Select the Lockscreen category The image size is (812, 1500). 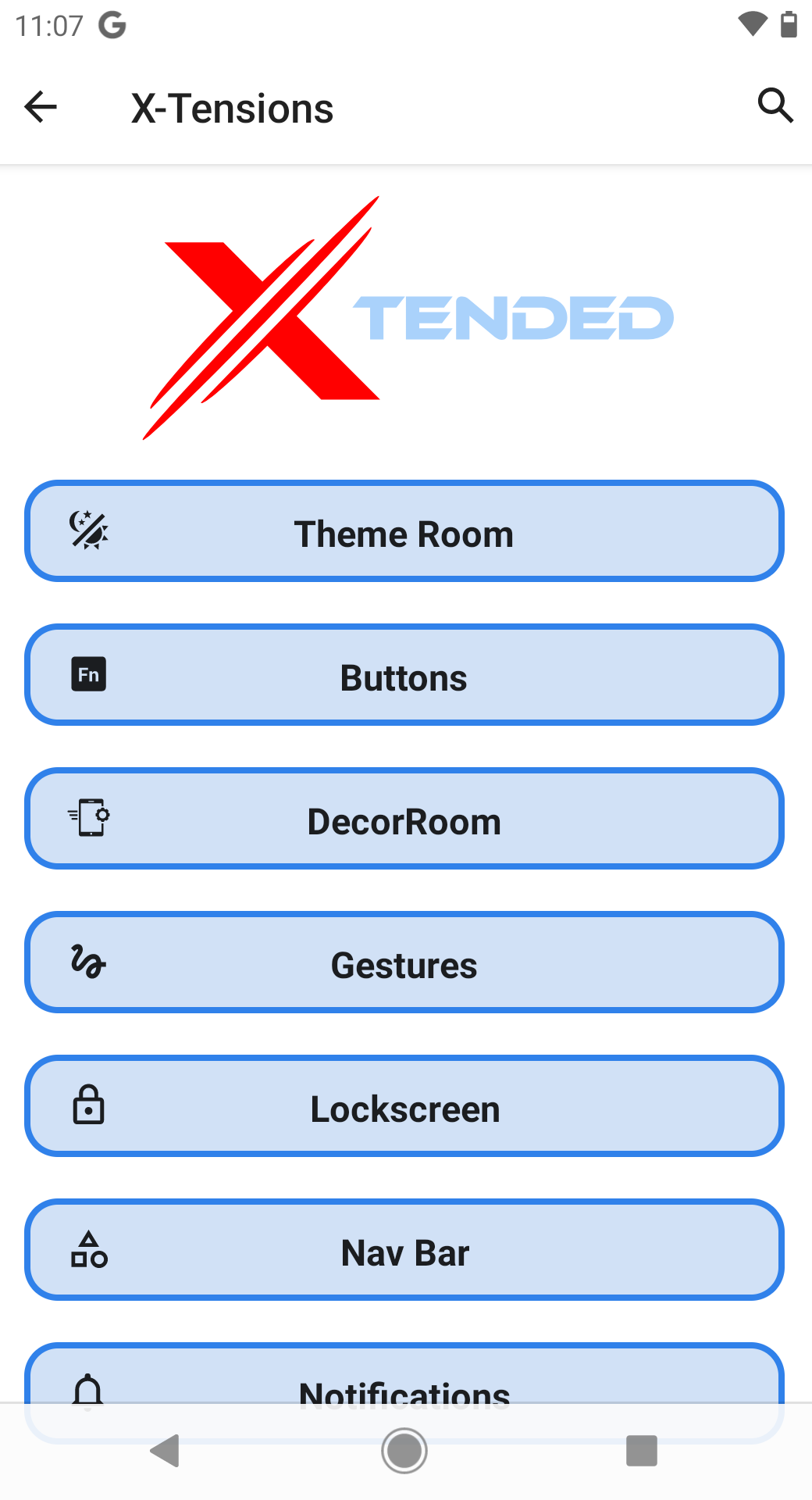(404, 1106)
